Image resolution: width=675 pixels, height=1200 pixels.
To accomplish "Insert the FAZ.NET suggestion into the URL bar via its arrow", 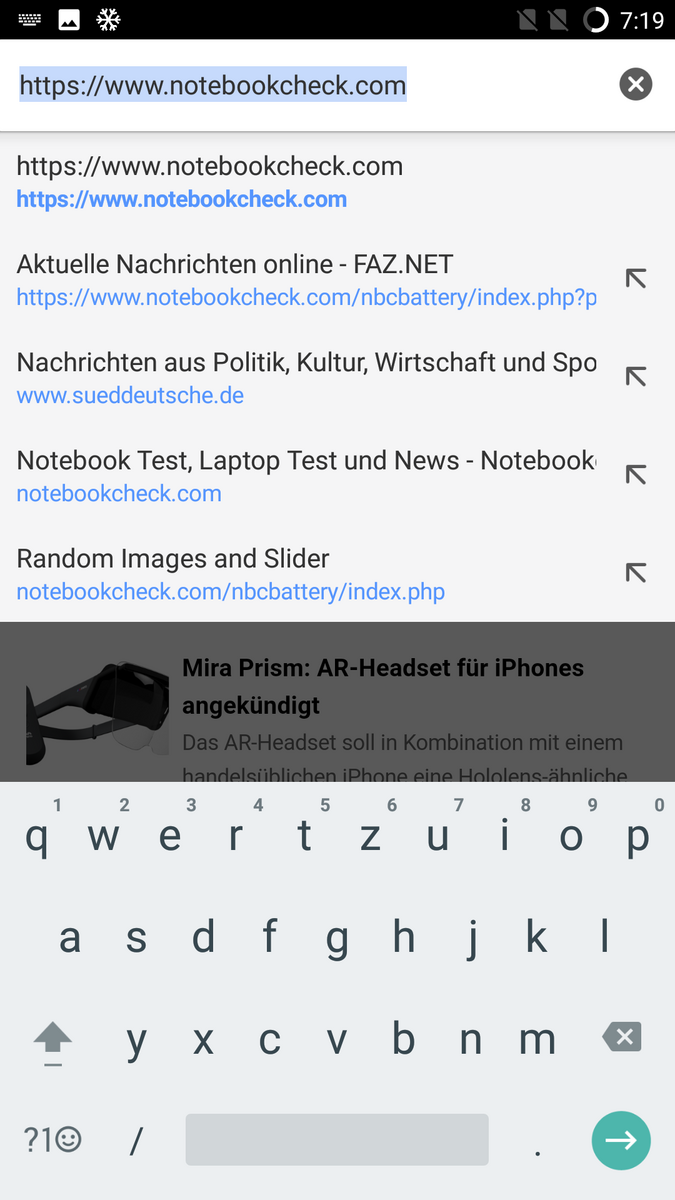I will coord(635,279).
